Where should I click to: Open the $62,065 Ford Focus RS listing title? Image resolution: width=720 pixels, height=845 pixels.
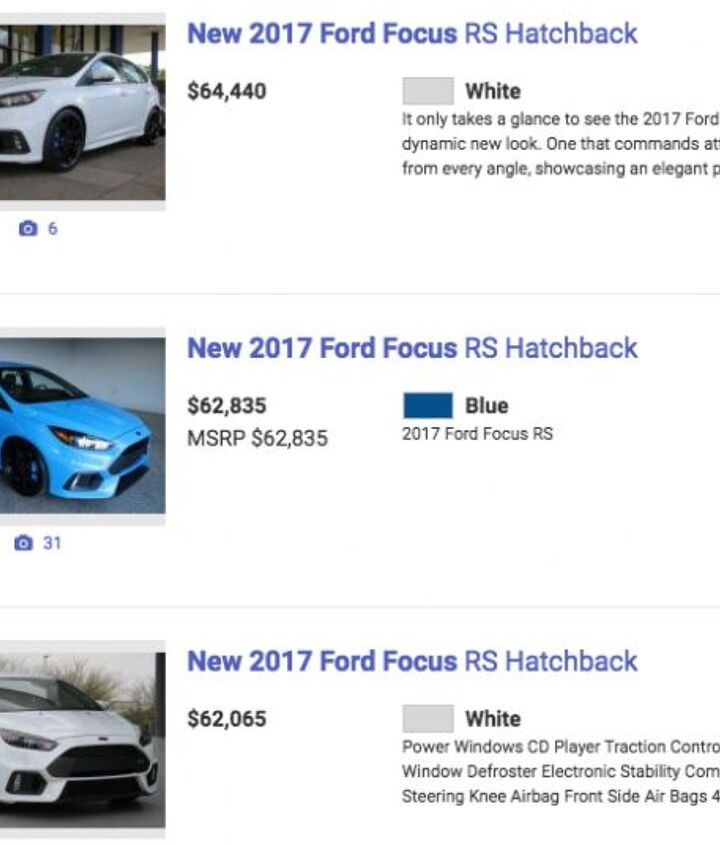click(x=412, y=661)
